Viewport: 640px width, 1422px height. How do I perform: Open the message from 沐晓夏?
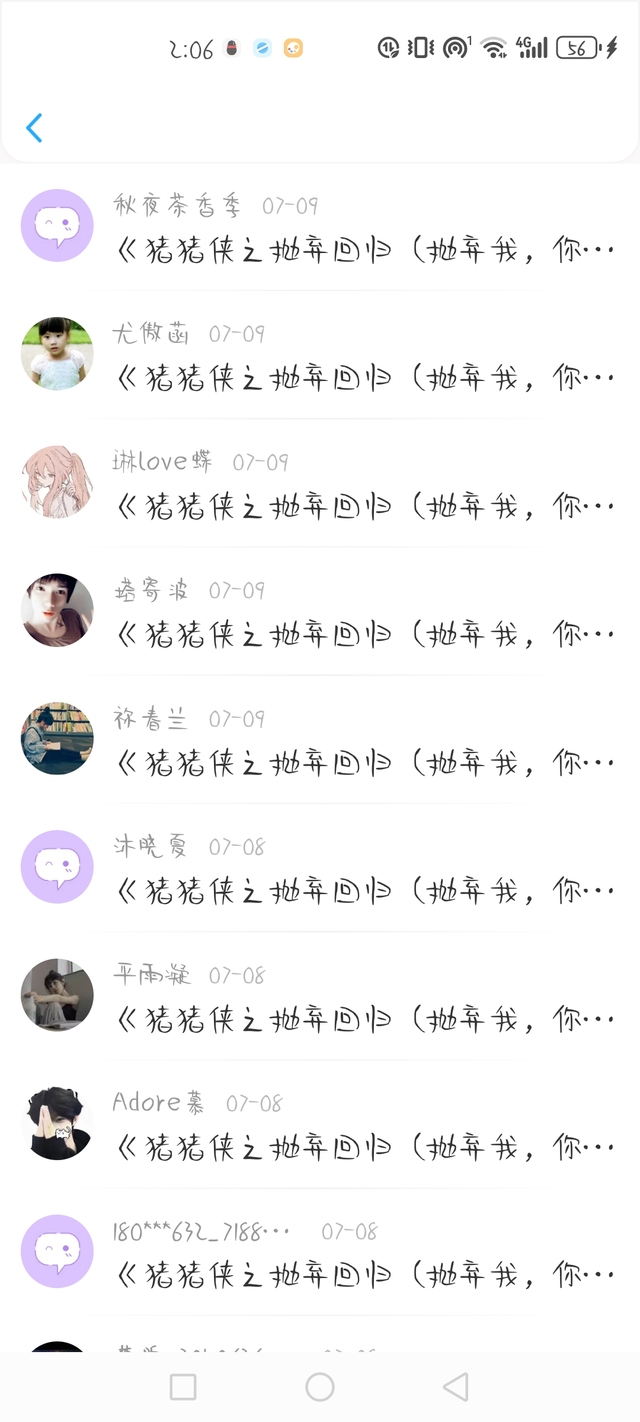[320, 866]
